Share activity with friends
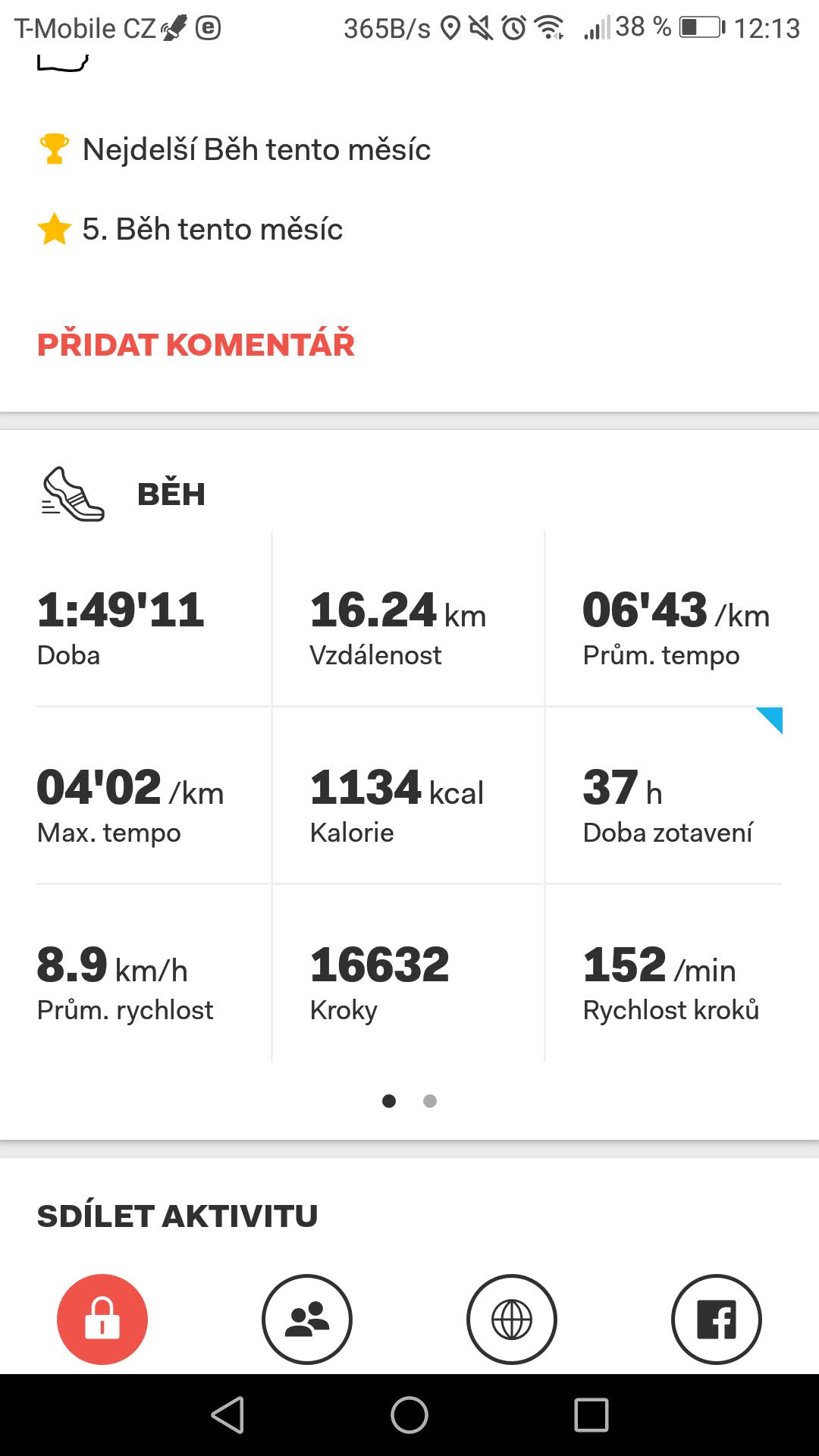This screenshot has width=819, height=1456. [307, 1319]
